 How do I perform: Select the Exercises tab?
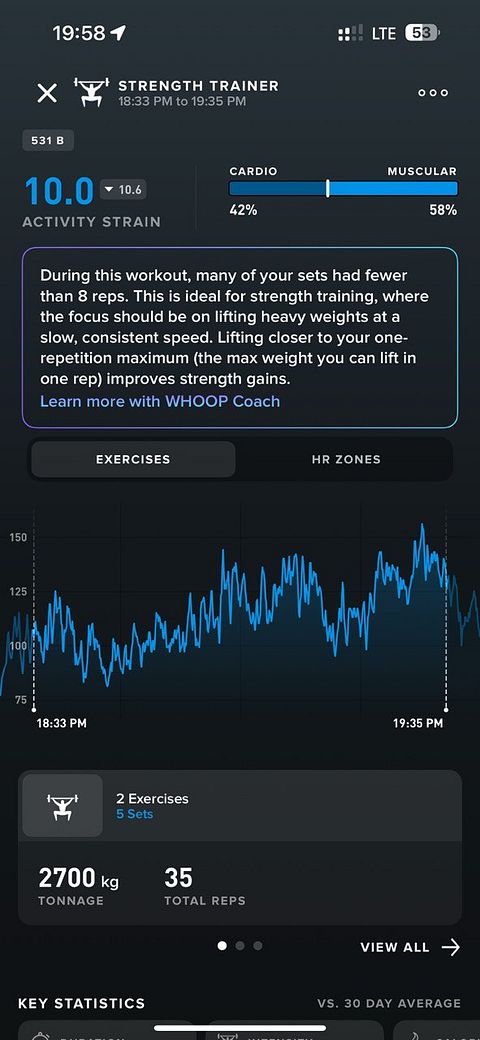coord(133,459)
